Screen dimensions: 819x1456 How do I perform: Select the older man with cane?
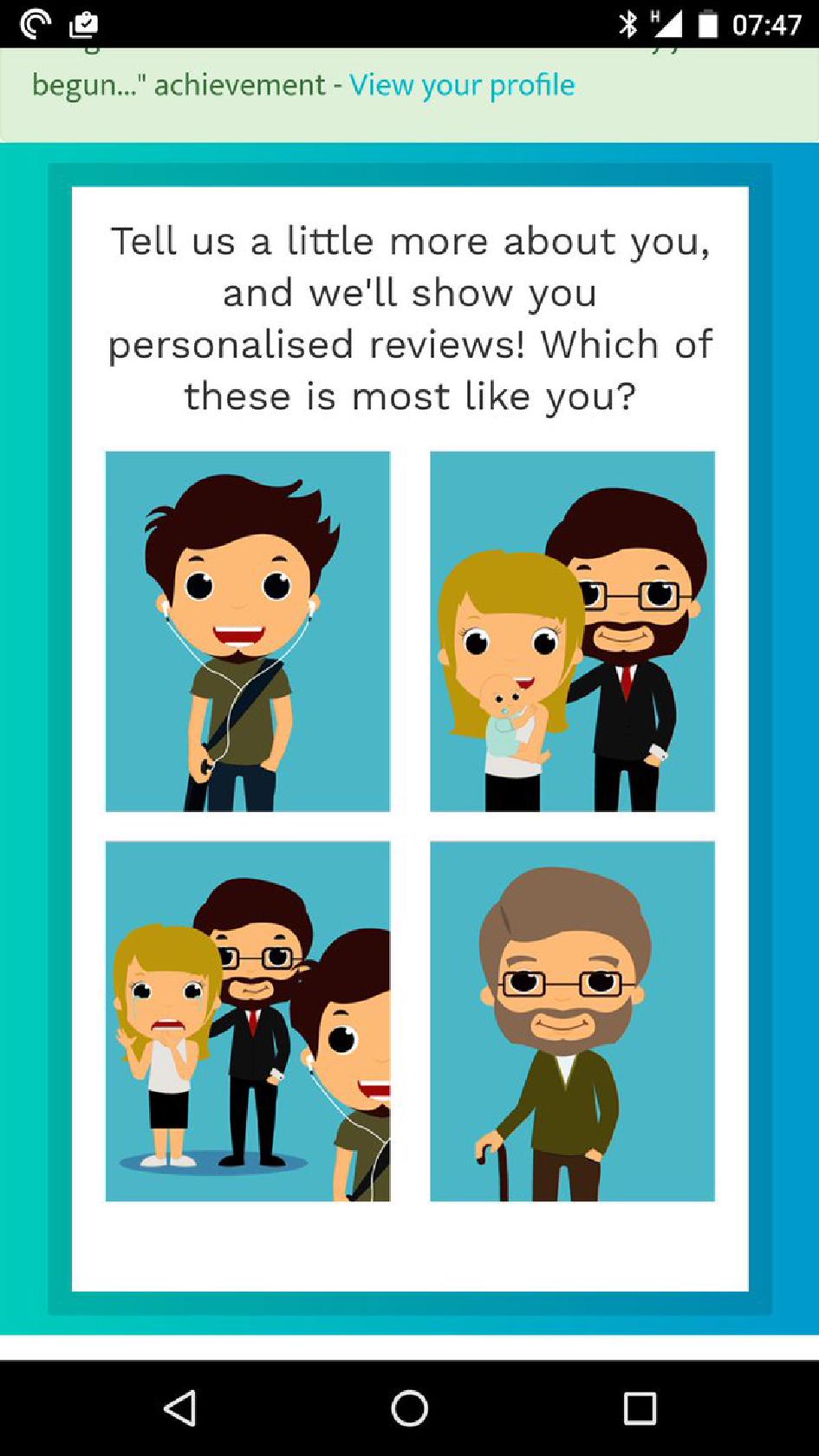click(572, 1021)
